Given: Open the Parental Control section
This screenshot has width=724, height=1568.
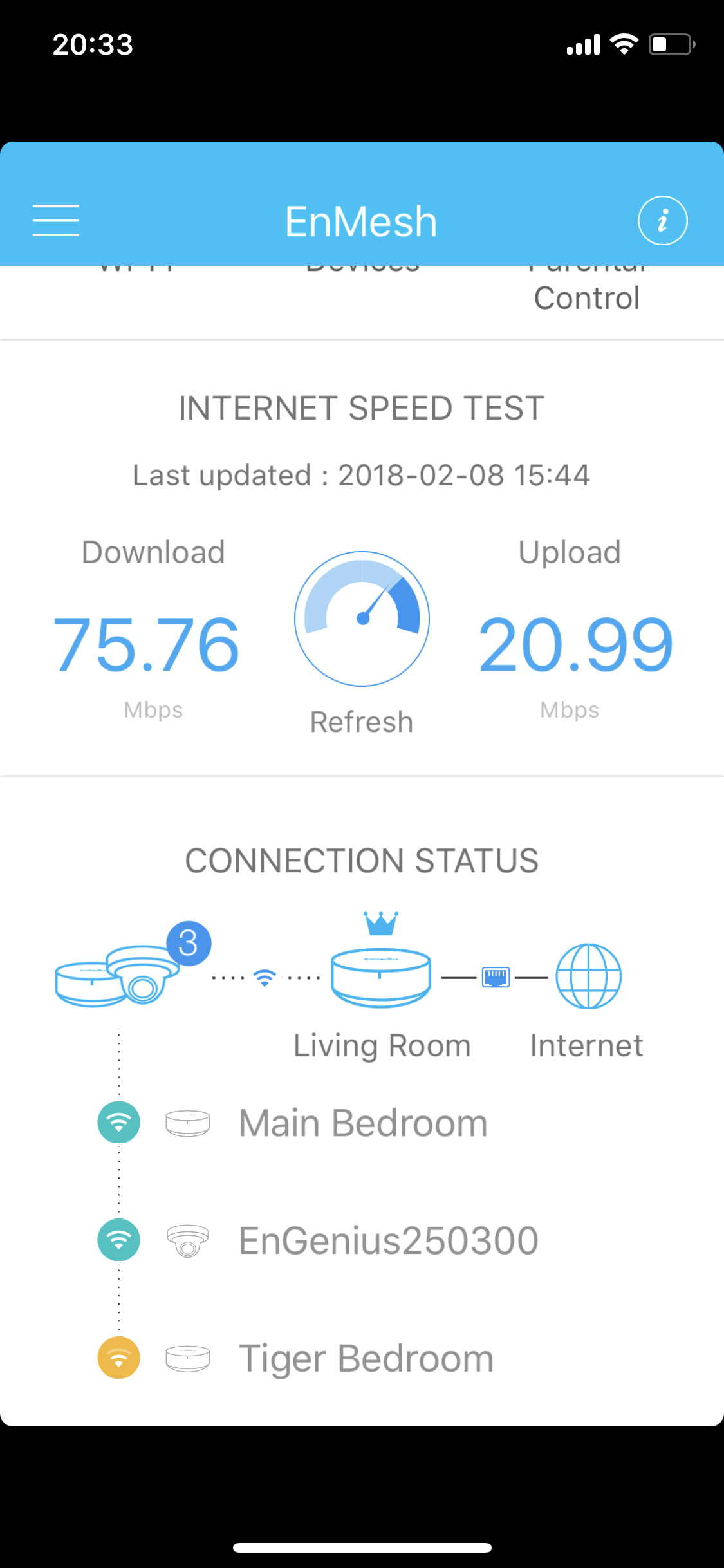Looking at the screenshot, I should coord(586,290).
